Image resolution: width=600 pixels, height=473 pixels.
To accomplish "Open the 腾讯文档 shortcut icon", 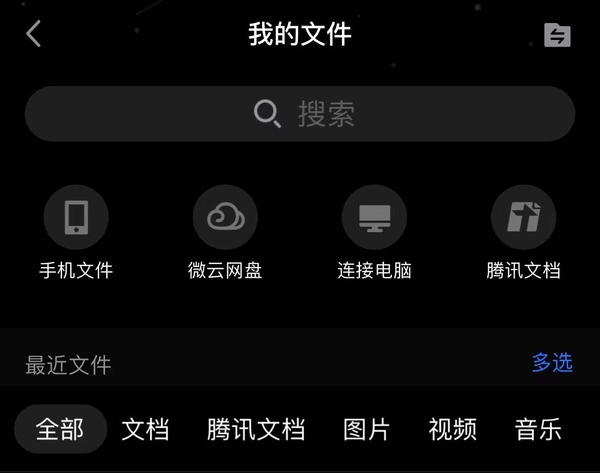I will [x=523, y=218].
